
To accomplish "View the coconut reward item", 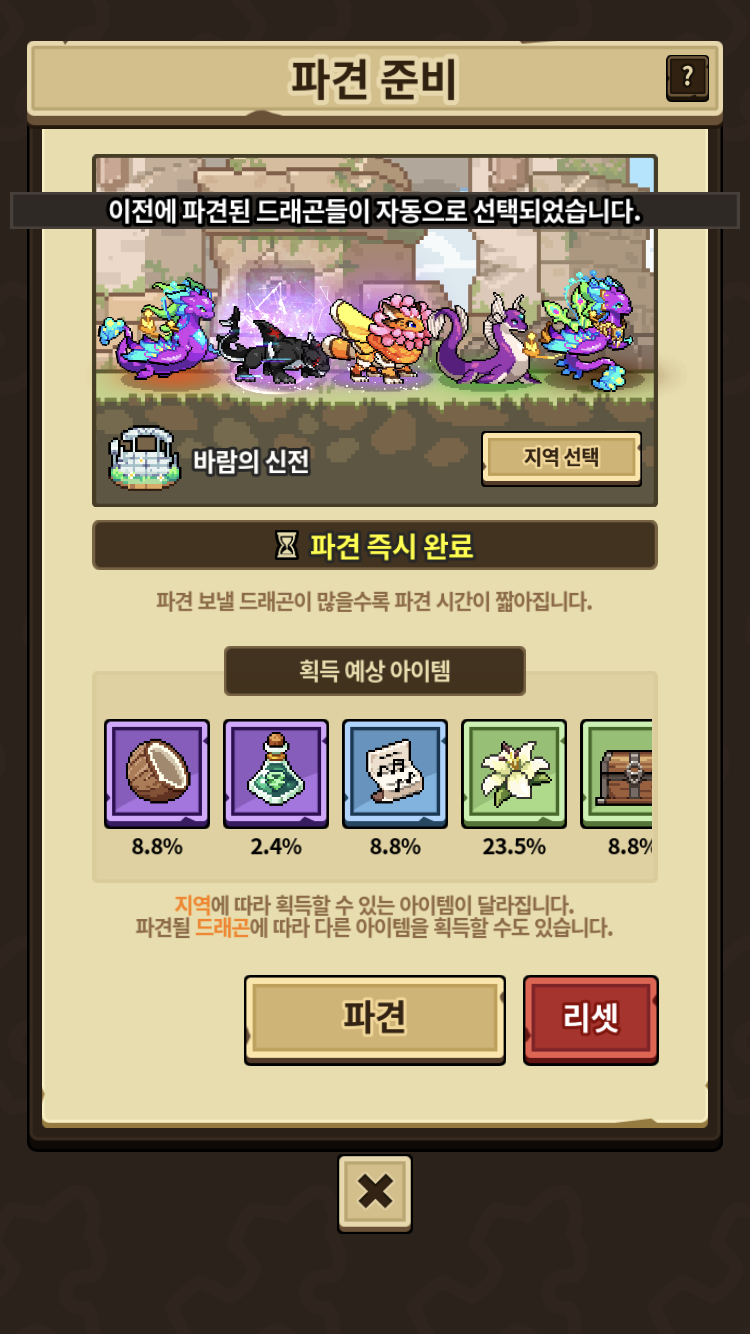I will 157,773.
